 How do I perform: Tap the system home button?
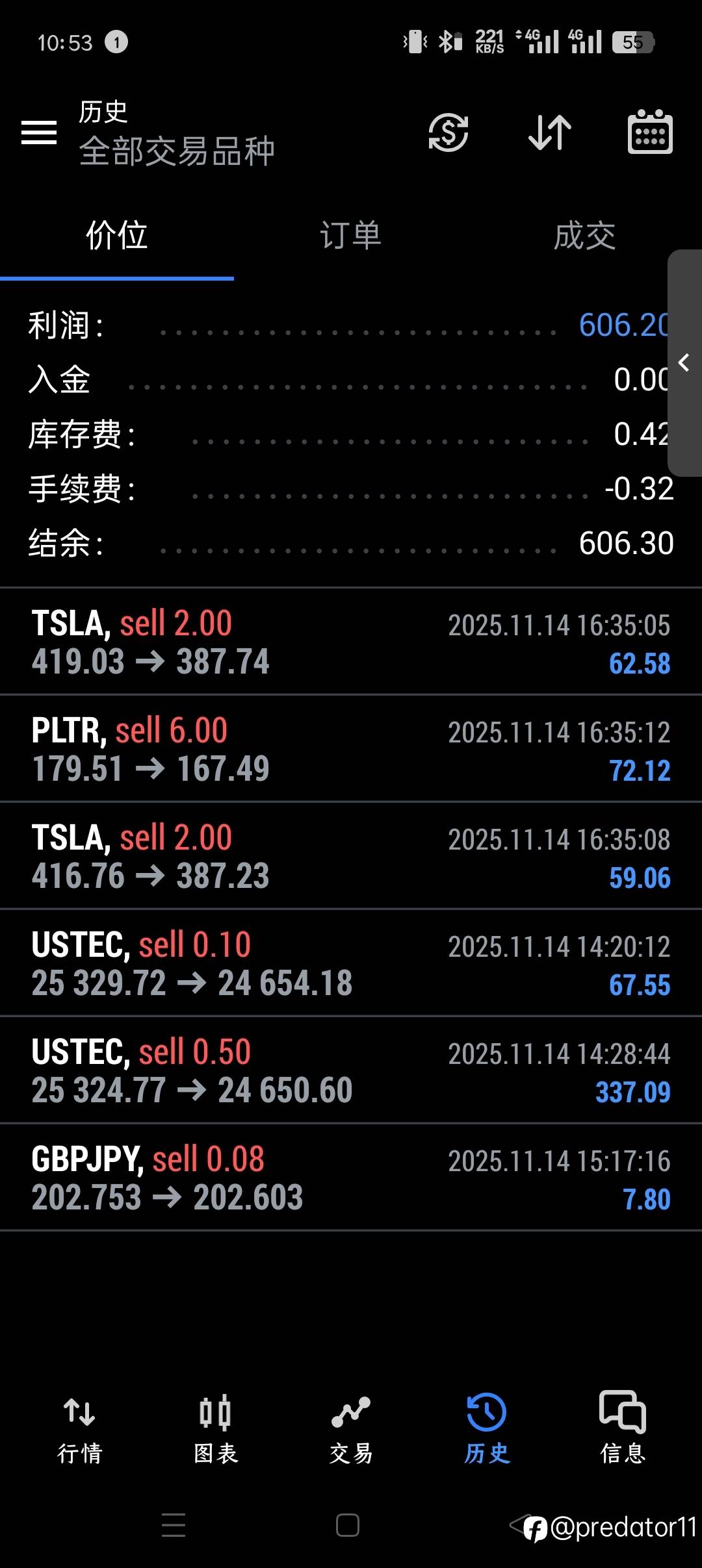click(348, 1525)
